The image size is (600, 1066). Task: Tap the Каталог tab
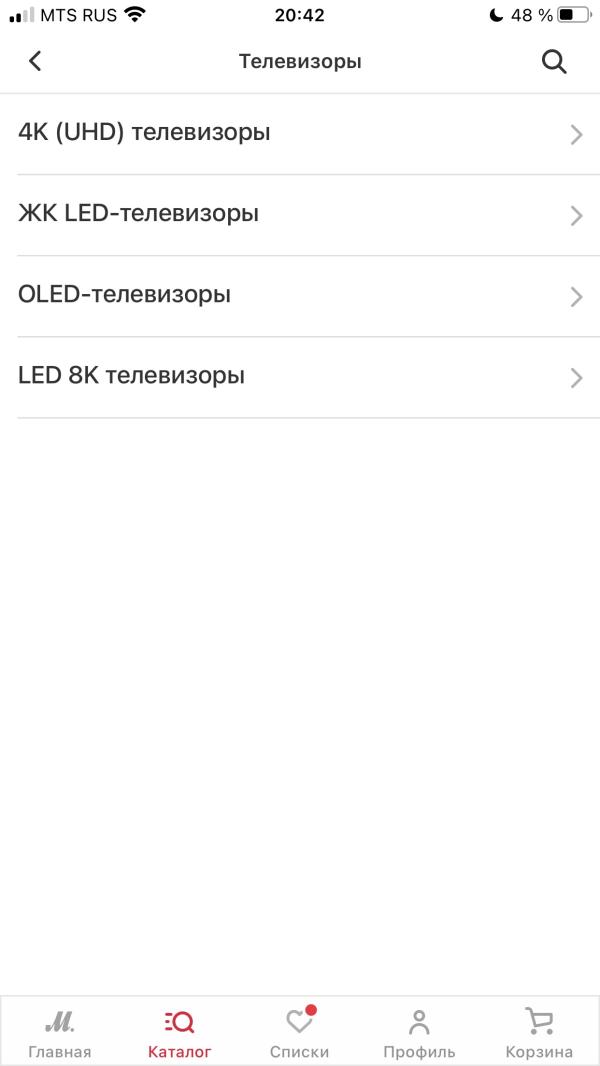pyautogui.click(x=179, y=1032)
